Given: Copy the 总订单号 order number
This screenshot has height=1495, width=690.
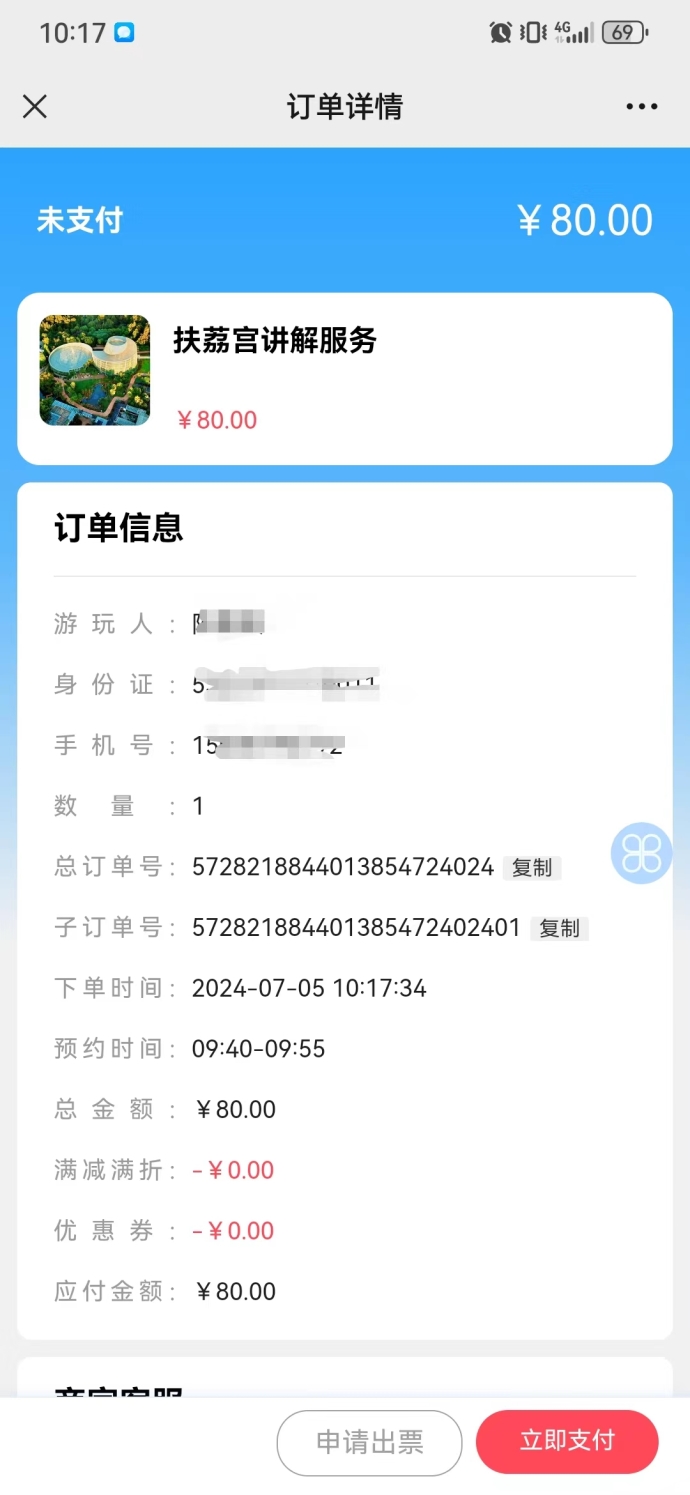Looking at the screenshot, I should [x=532, y=868].
